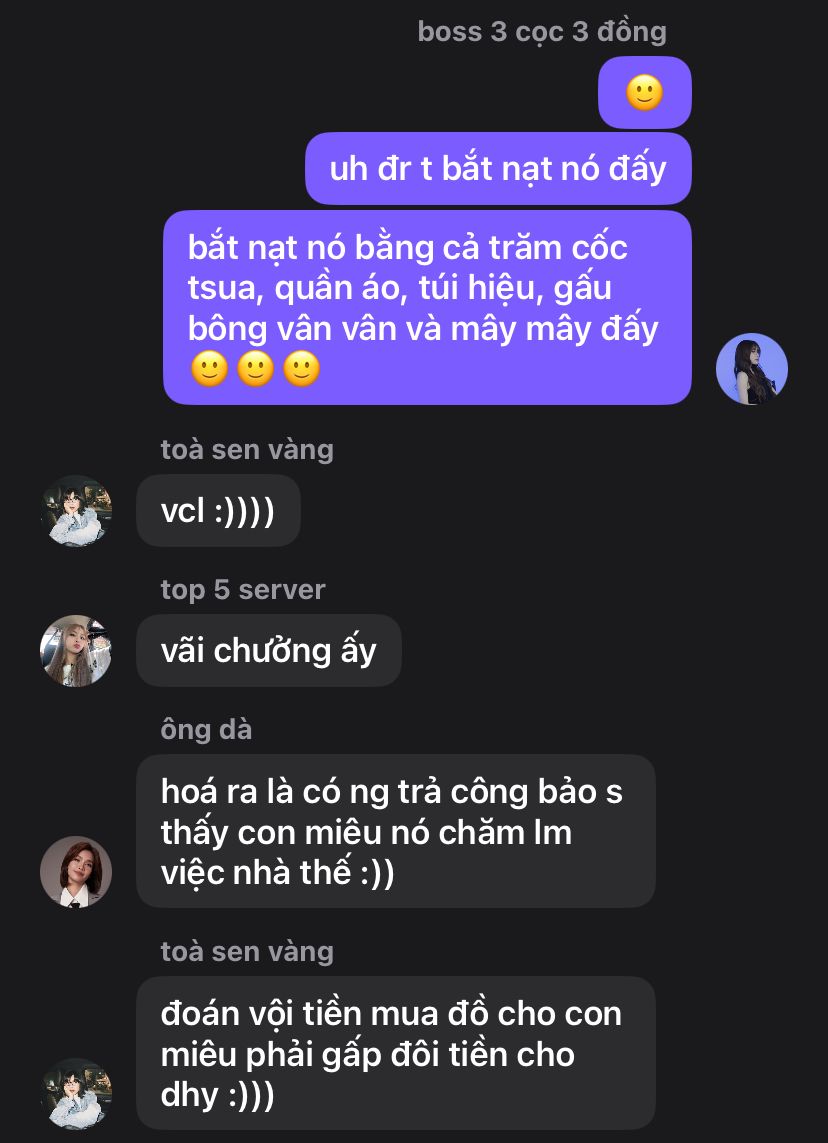View the profile photo of top 5 server
Screen dimensions: 828x1143
76,651
